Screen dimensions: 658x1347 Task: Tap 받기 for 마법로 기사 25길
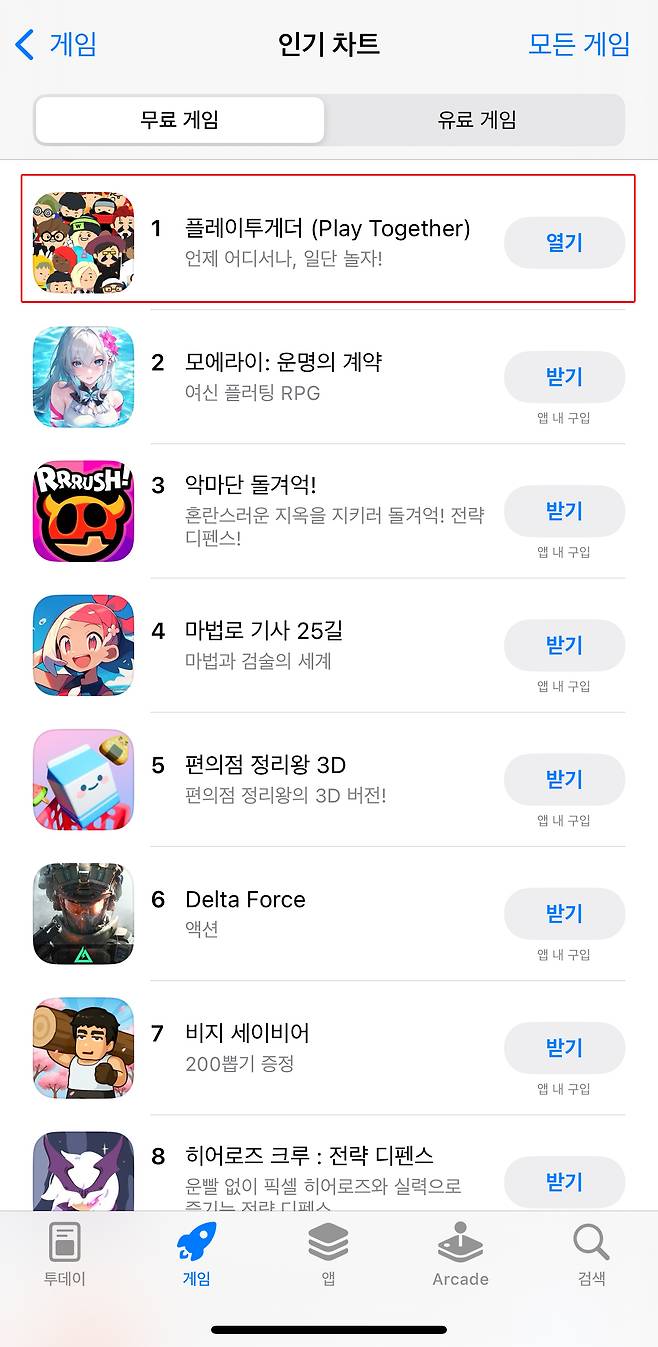564,645
